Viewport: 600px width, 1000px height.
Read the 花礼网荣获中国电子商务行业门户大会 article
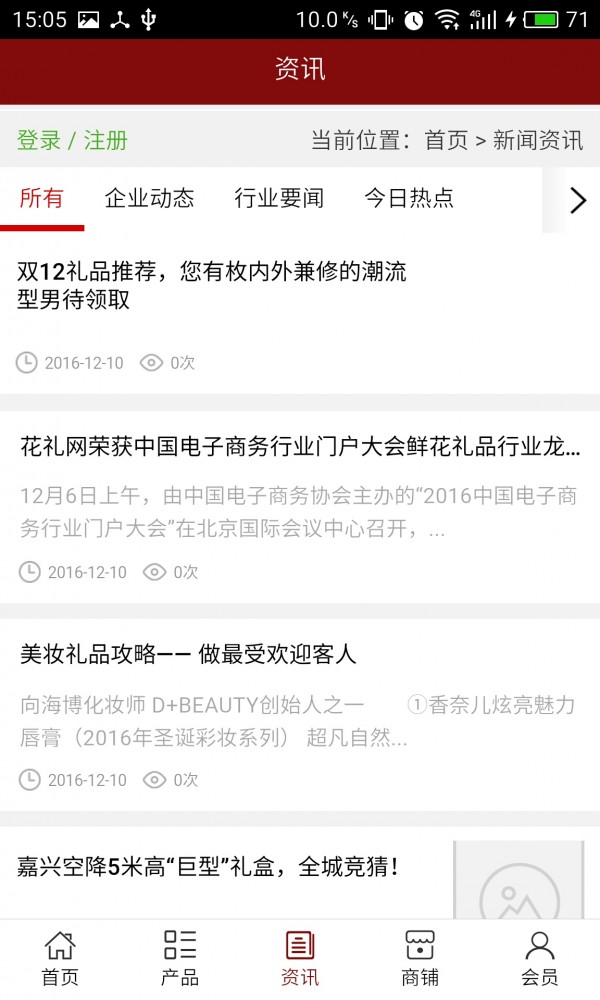click(x=300, y=447)
